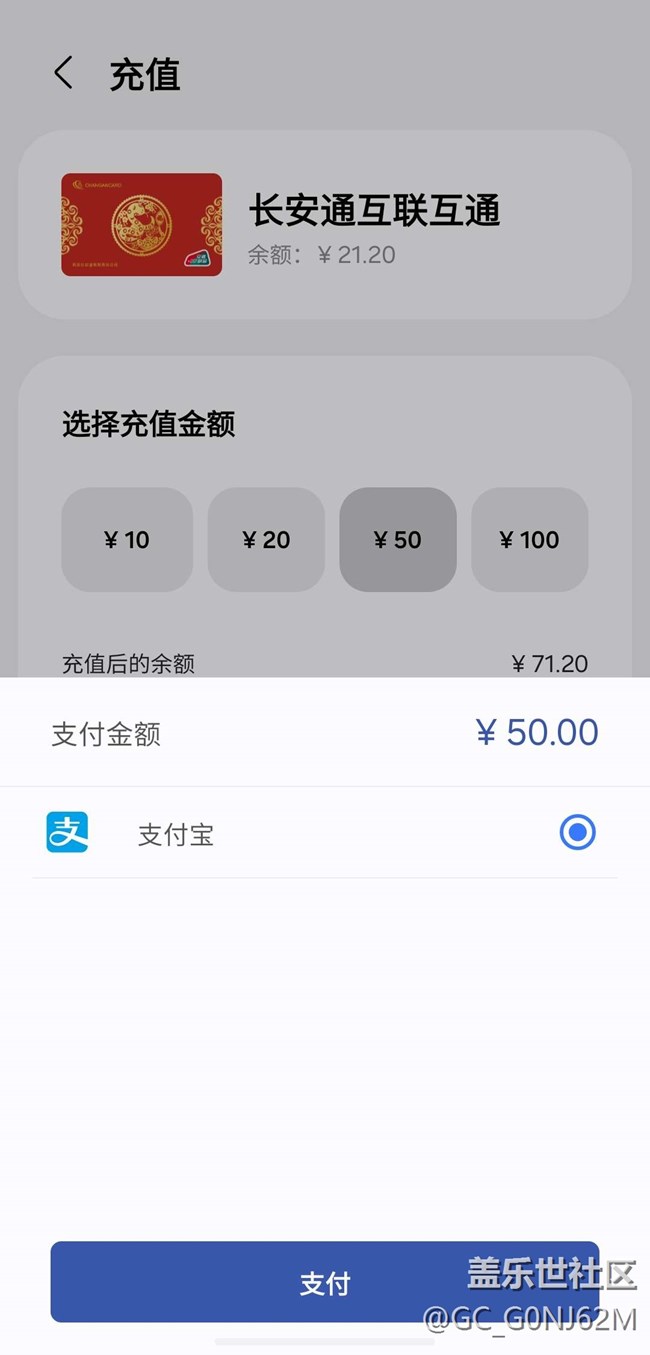
Task: Choose the ¥20 recharge amount
Action: tap(266, 540)
